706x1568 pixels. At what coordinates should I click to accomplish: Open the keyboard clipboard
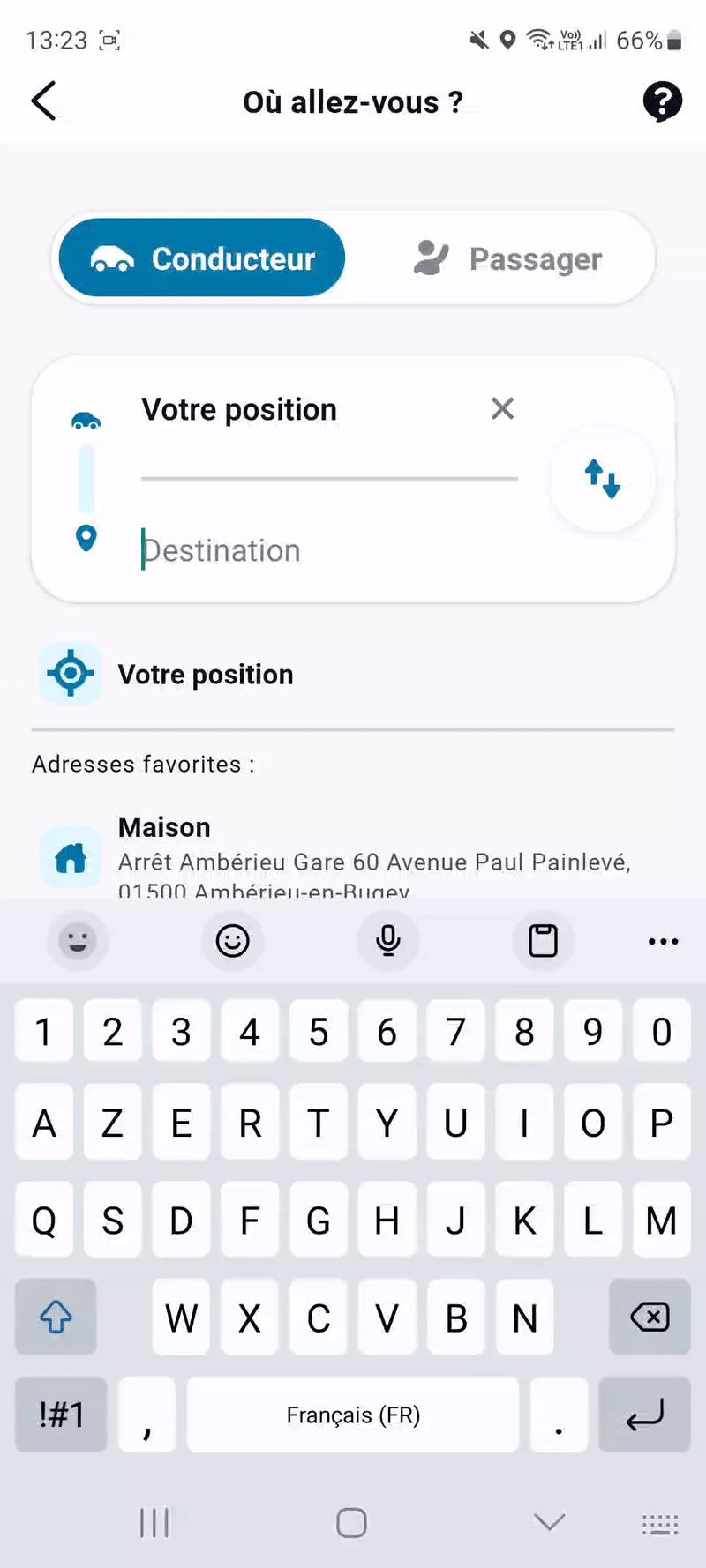pyautogui.click(x=543, y=941)
